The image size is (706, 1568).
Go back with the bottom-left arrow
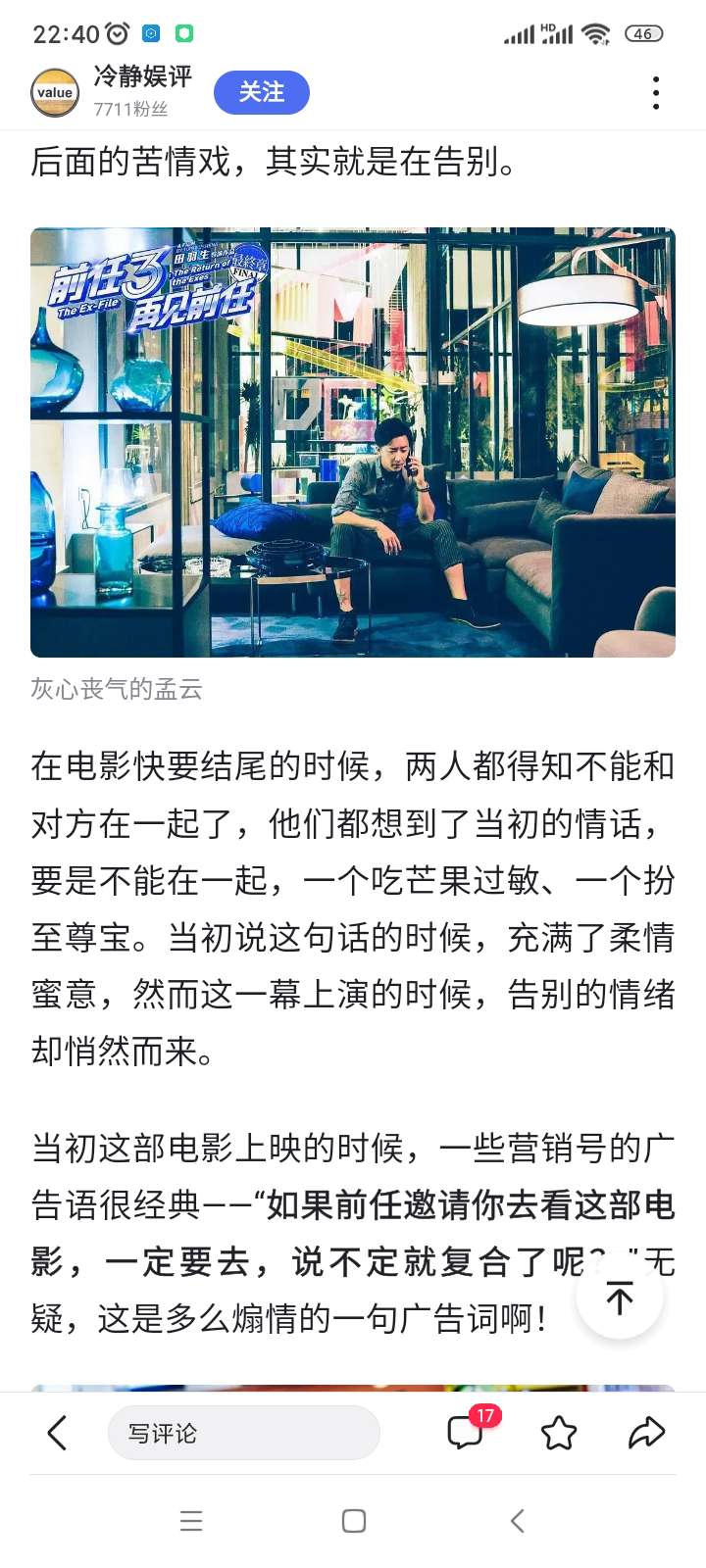coord(58,1433)
